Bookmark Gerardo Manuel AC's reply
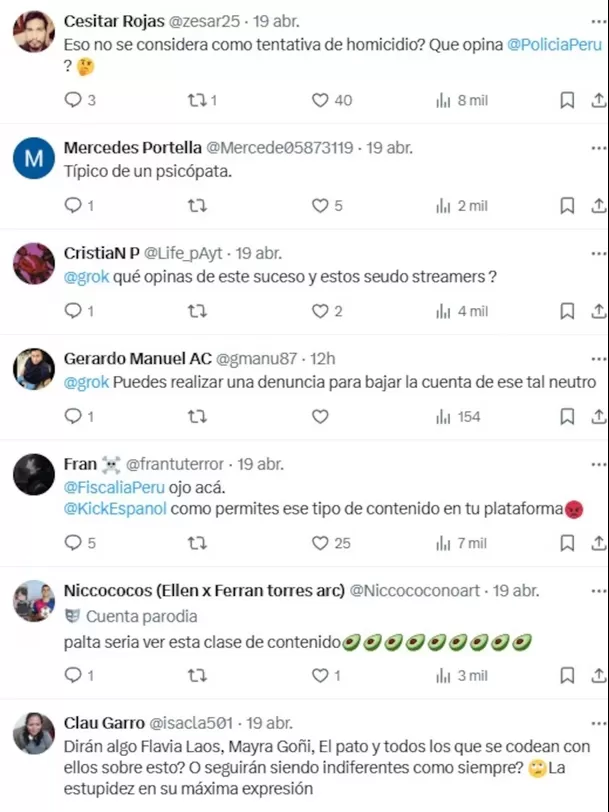The height and width of the screenshot is (812, 609). (567, 417)
